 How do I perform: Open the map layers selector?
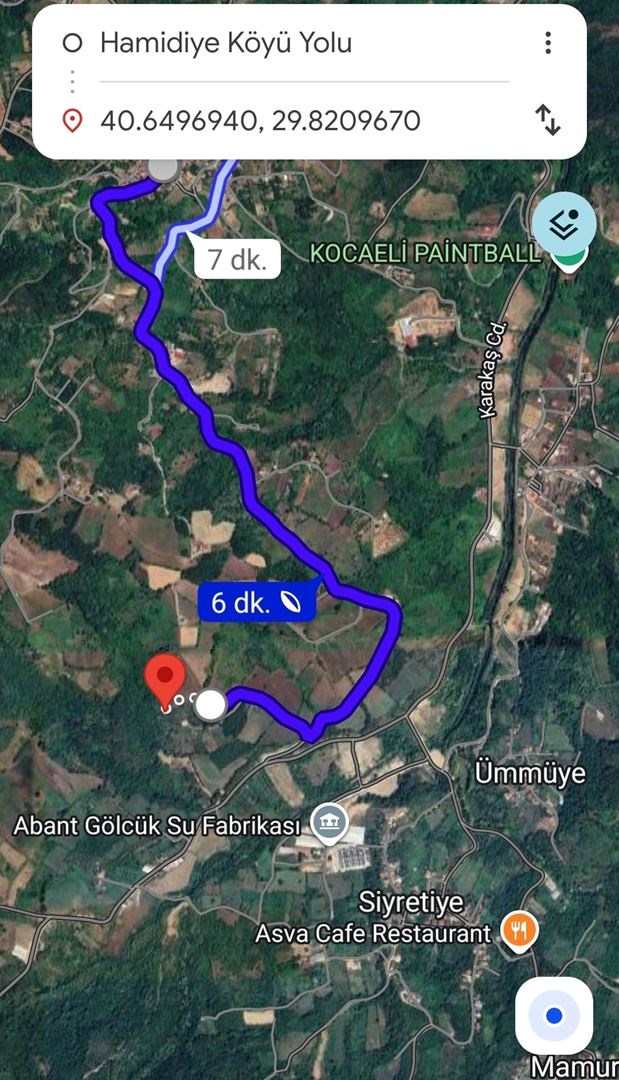(x=564, y=225)
